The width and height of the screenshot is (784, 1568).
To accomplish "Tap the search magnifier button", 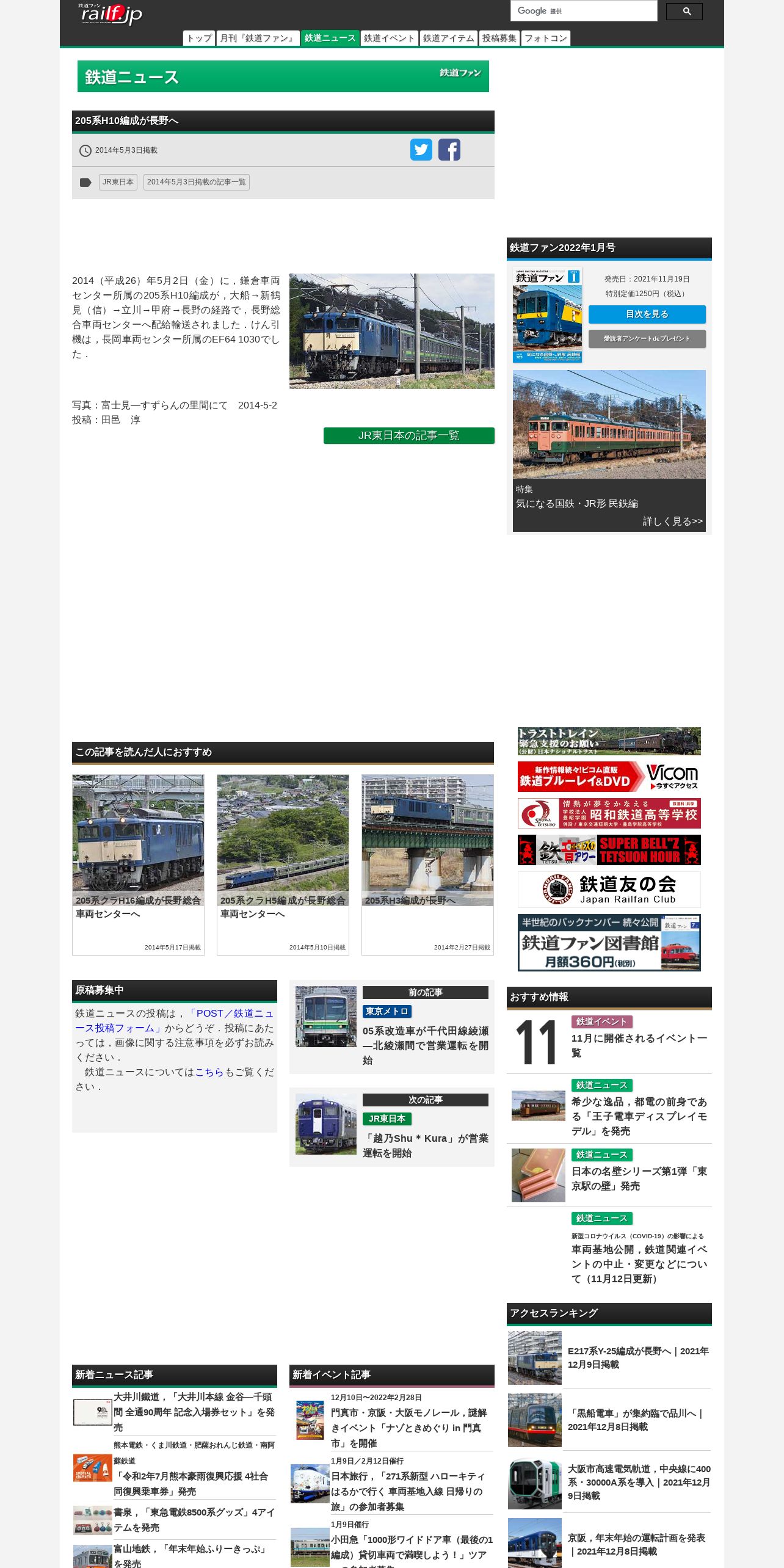I will click(684, 12).
